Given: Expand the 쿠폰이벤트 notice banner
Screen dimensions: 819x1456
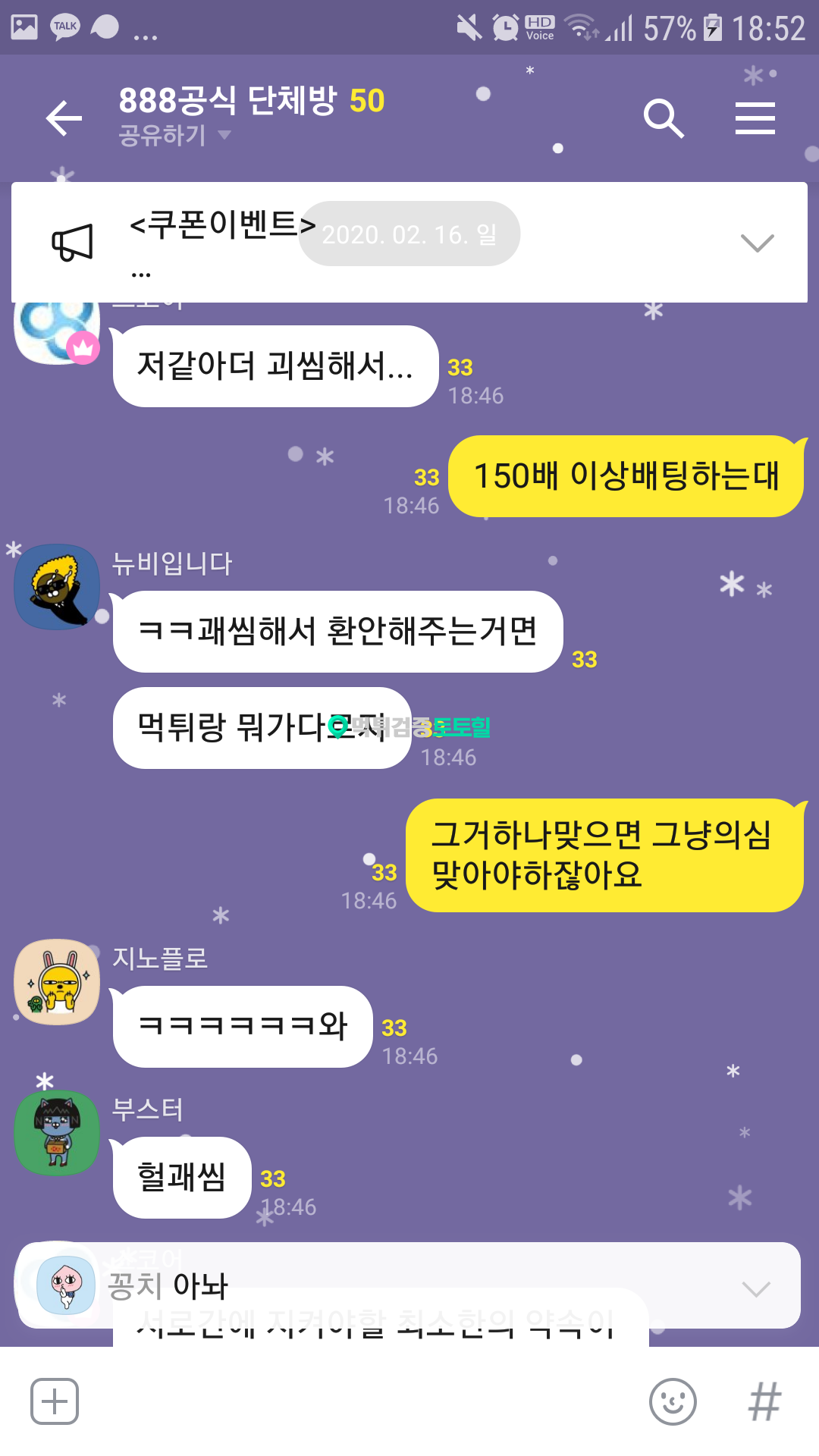Looking at the screenshot, I should (756, 243).
